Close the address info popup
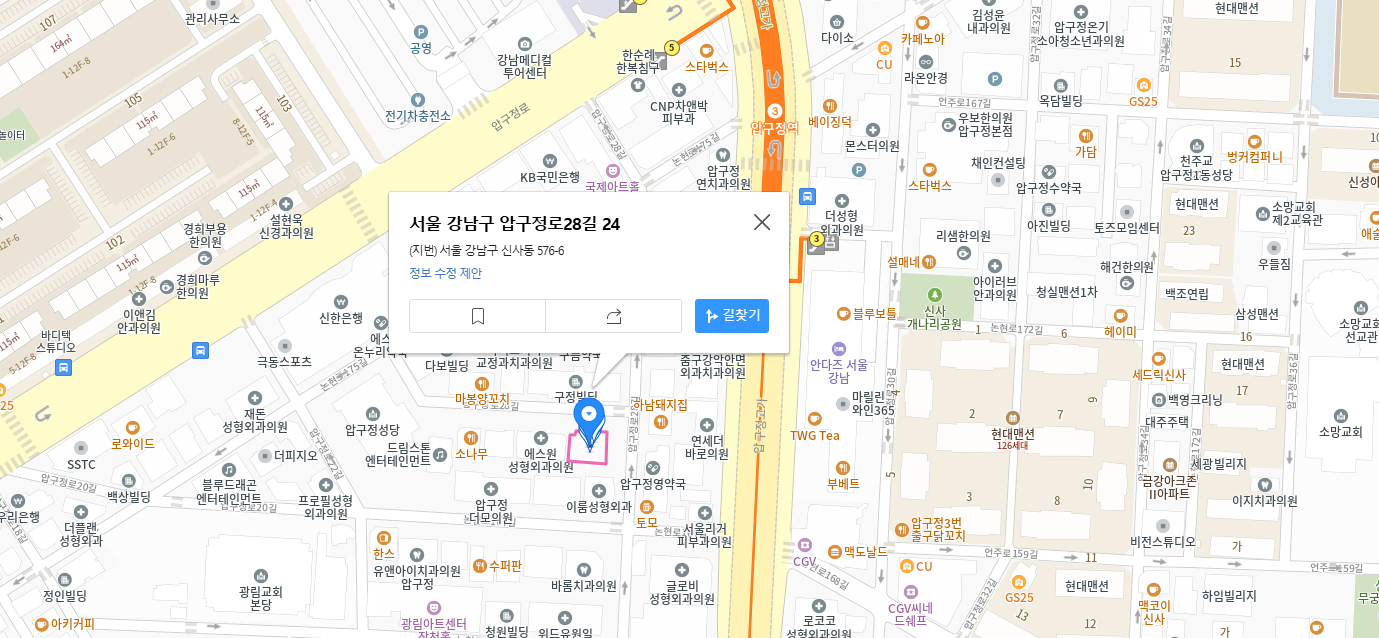Viewport: 1379px width, 638px height. click(762, 222)
